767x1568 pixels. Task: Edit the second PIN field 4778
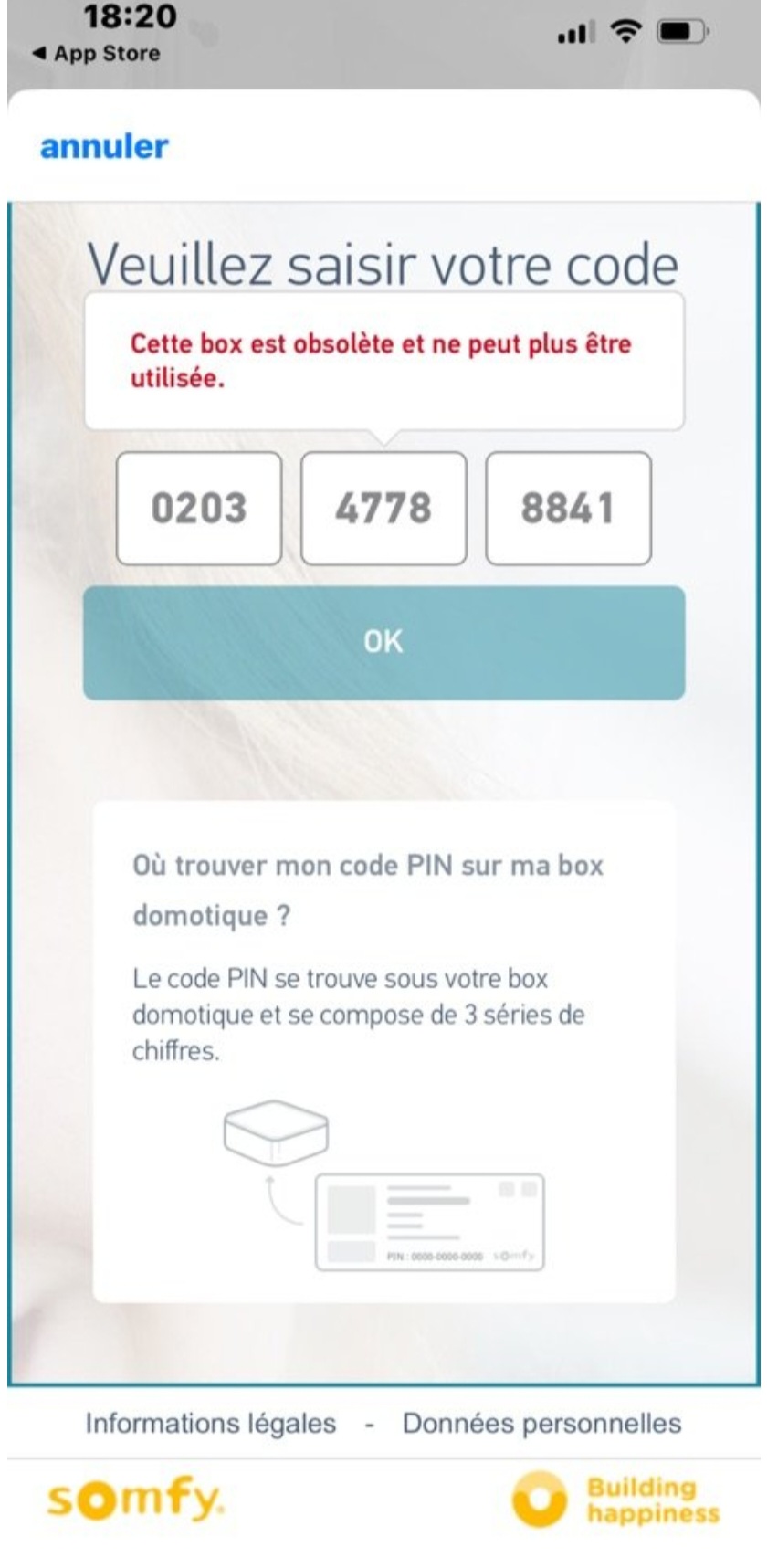[383, 508]
